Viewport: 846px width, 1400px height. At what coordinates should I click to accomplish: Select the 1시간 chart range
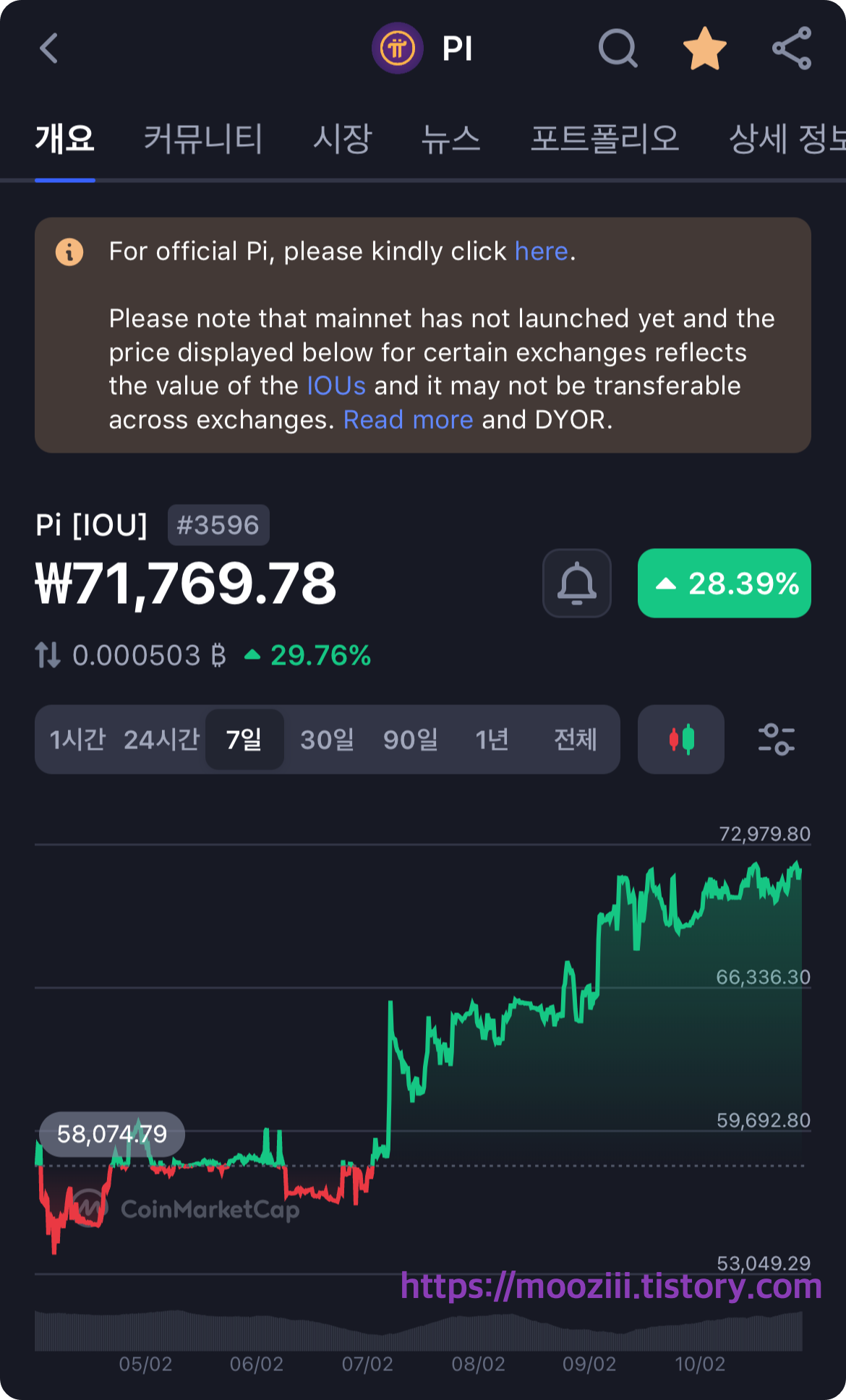[x=77, y=739]
